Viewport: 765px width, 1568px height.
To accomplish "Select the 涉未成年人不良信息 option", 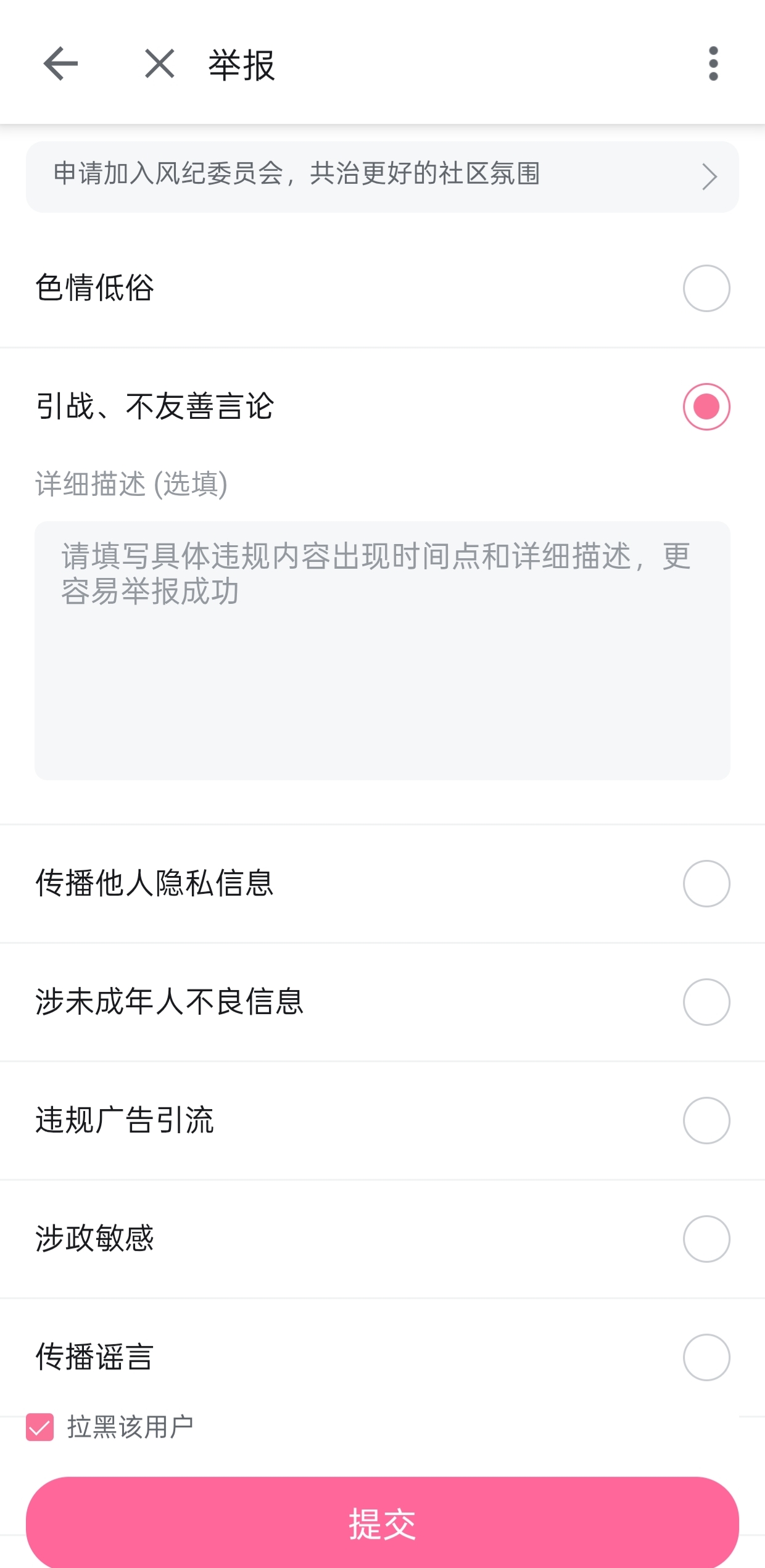I will (706, 1002).
